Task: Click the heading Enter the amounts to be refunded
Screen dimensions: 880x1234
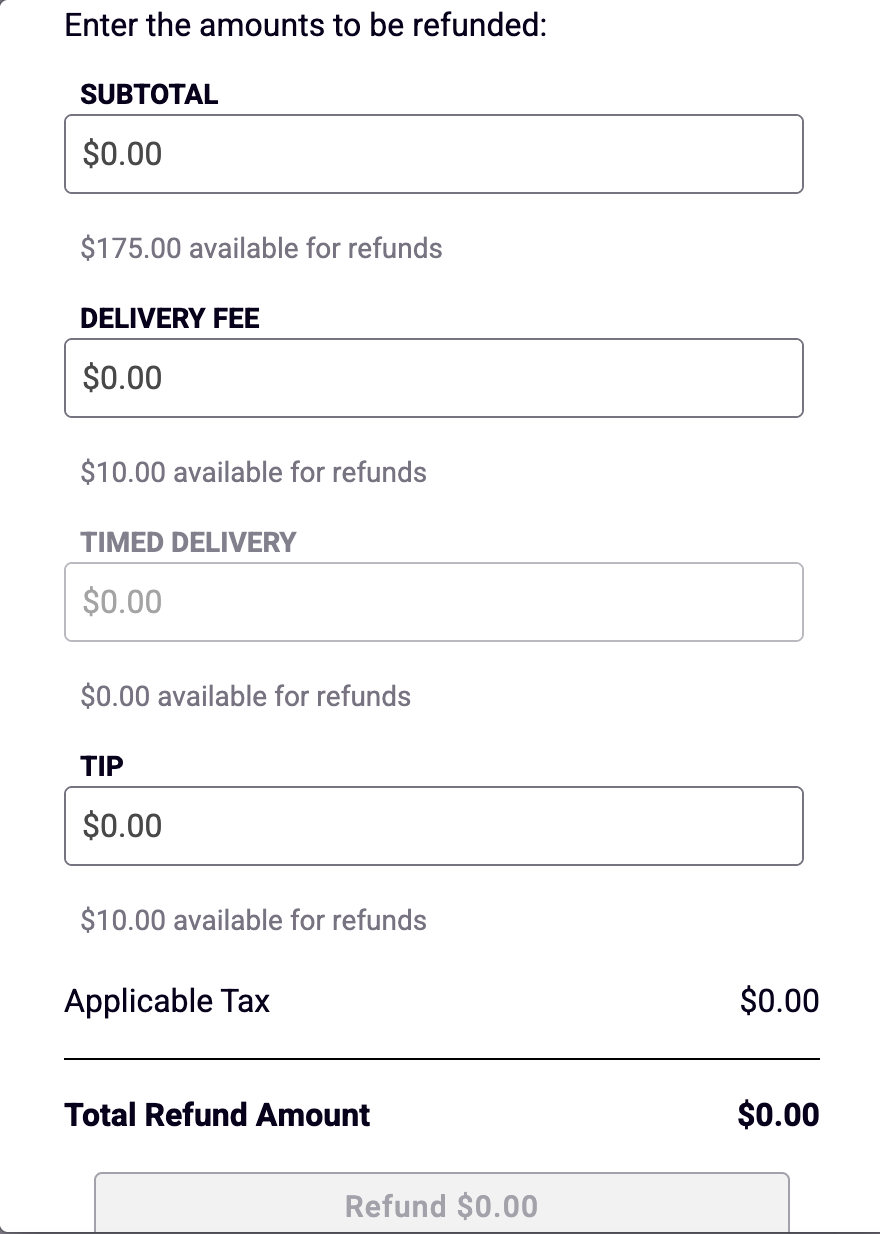Action: pyautogui.click(x=303, y=24)
